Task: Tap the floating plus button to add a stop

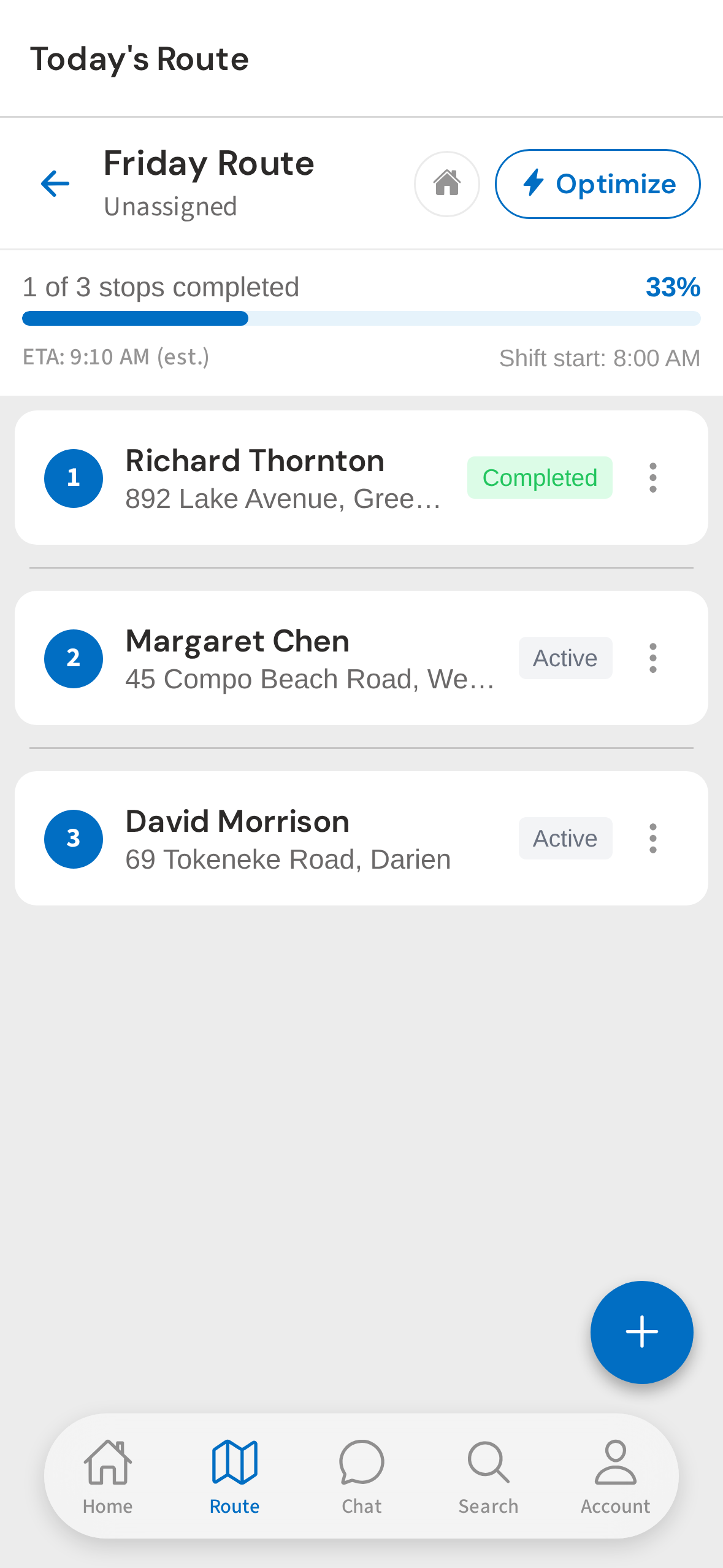Action: (x=641, y=1331)
